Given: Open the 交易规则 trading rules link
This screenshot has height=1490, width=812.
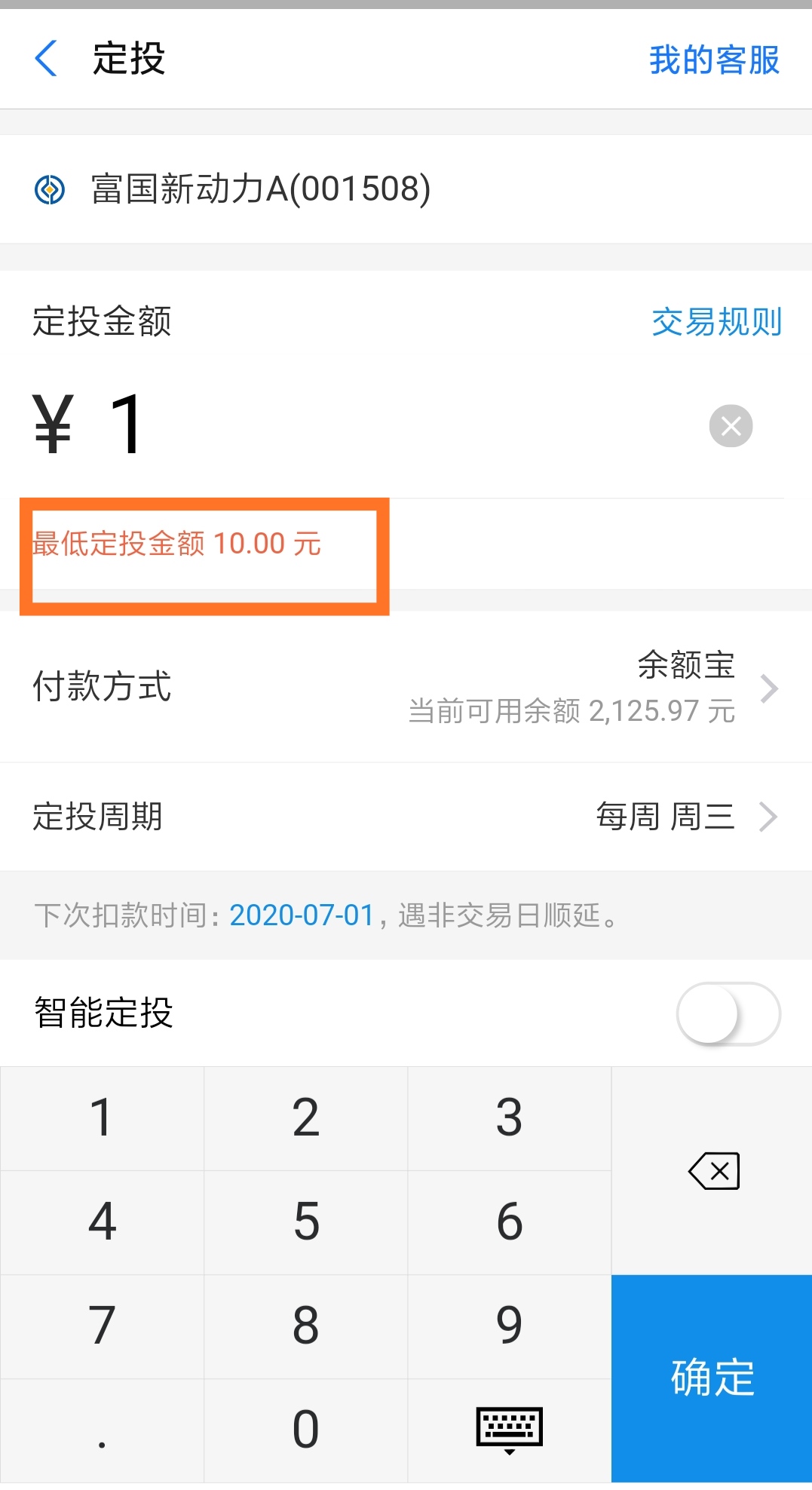Looking at the screenshot, I should tap(715, 322).
